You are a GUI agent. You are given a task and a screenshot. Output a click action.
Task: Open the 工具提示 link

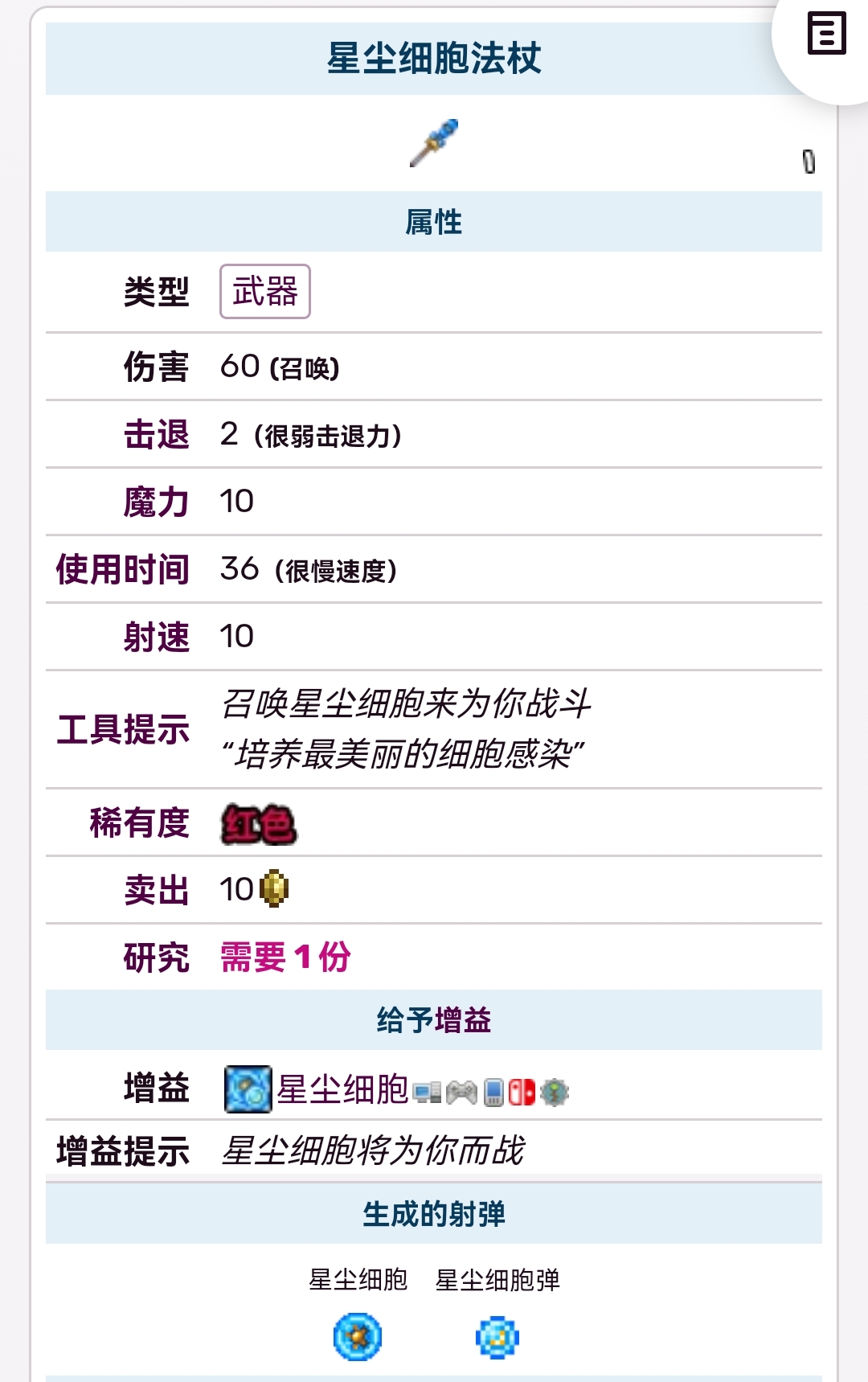tap(123, 729)
